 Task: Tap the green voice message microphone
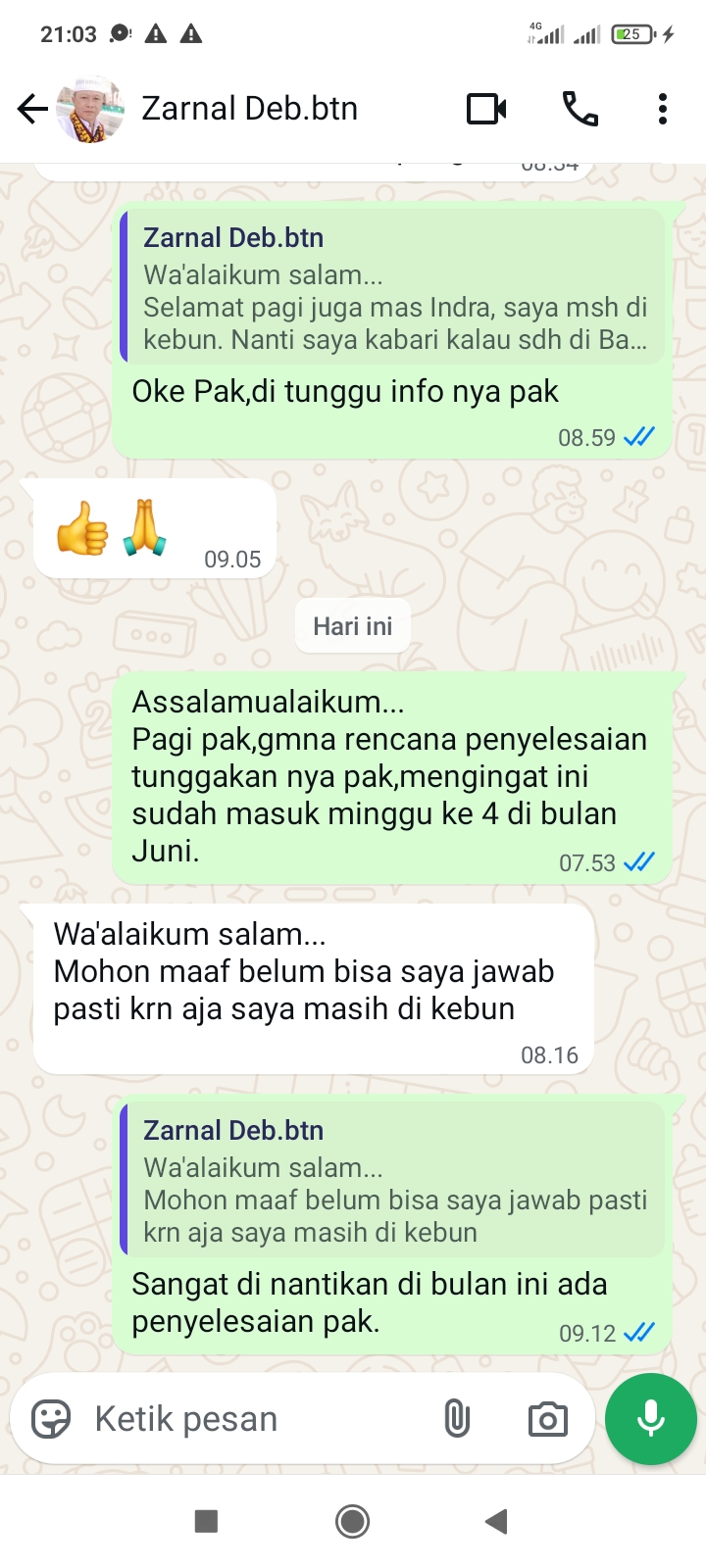[650, 1418]
